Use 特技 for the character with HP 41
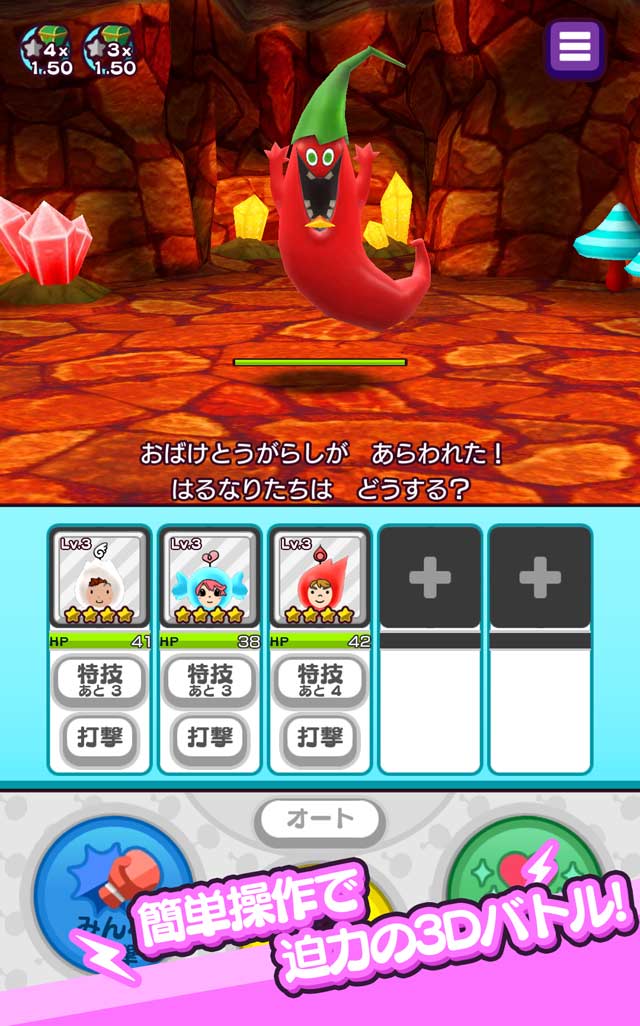The width and height of the screenshot is (640, 1026). point(100,681)
